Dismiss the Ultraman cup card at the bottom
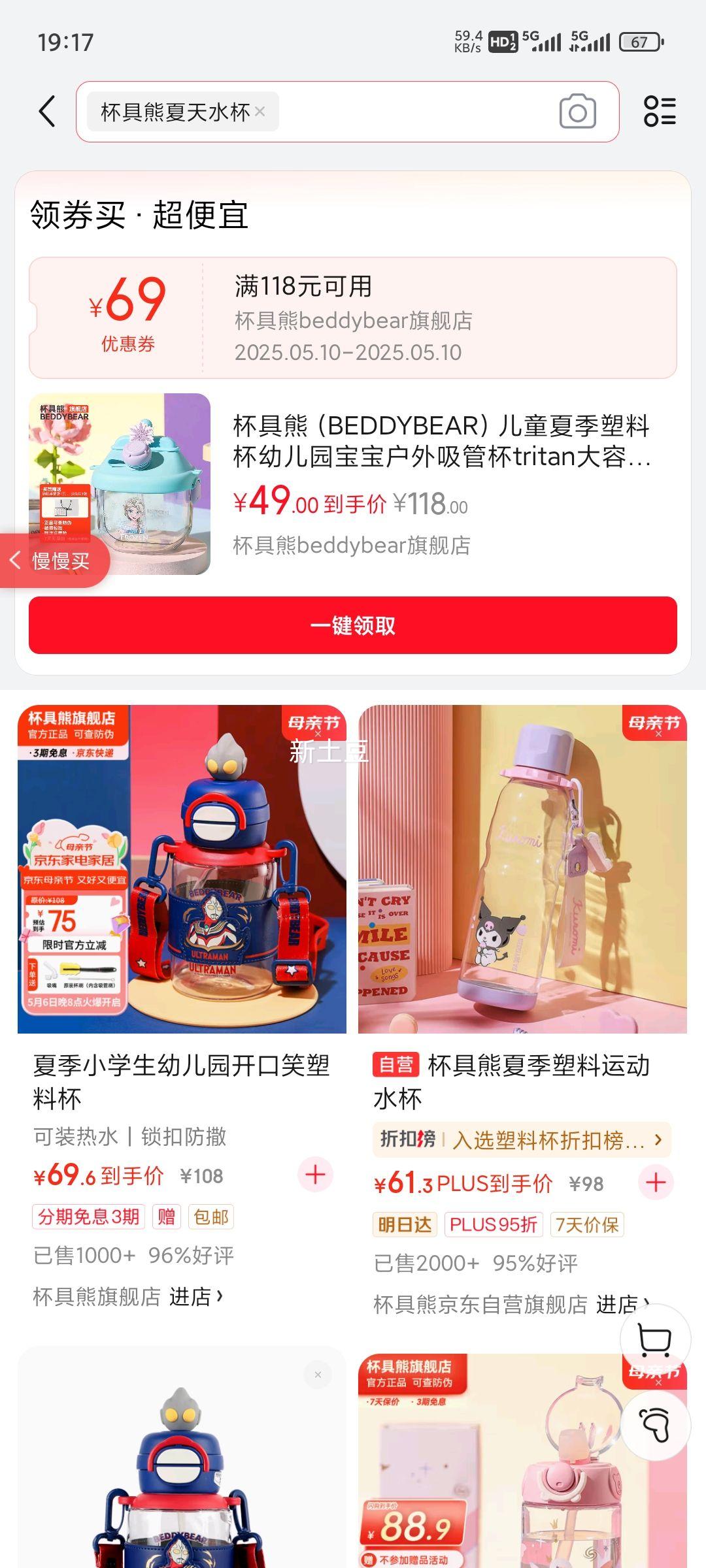Screen dimensions: 706x1568 pos(318,1375)
